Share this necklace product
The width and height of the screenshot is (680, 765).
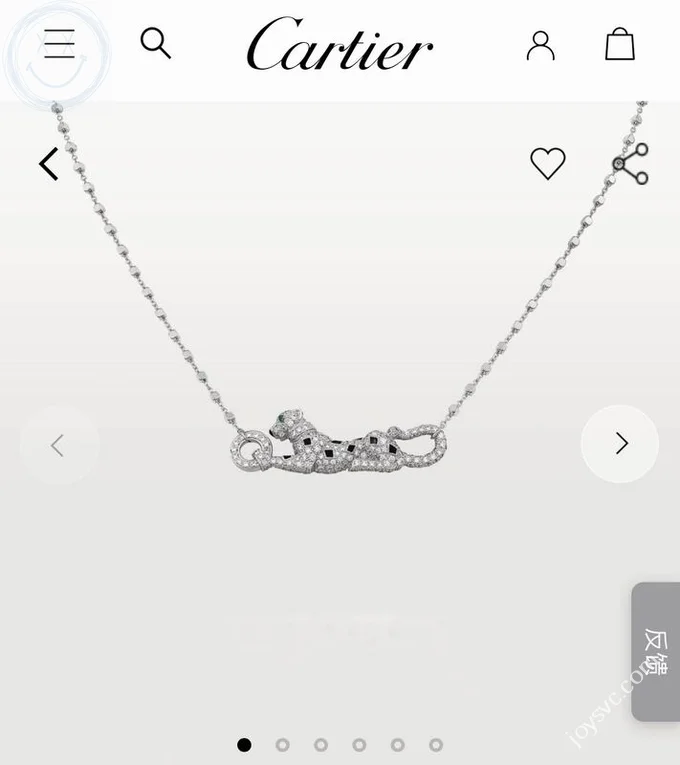tap(631, 164)
